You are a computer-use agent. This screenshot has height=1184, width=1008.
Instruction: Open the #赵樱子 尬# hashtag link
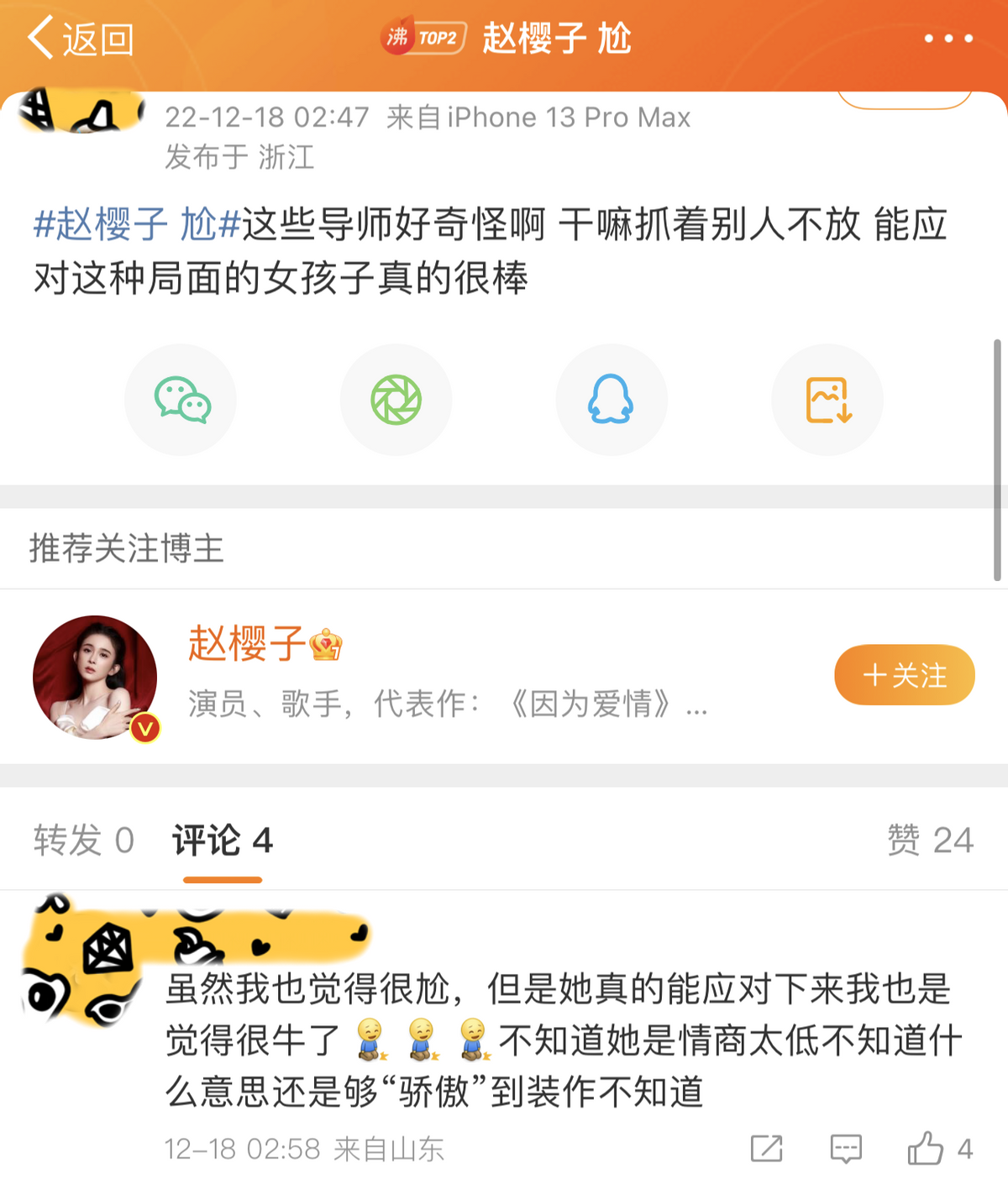click(137, 225)
